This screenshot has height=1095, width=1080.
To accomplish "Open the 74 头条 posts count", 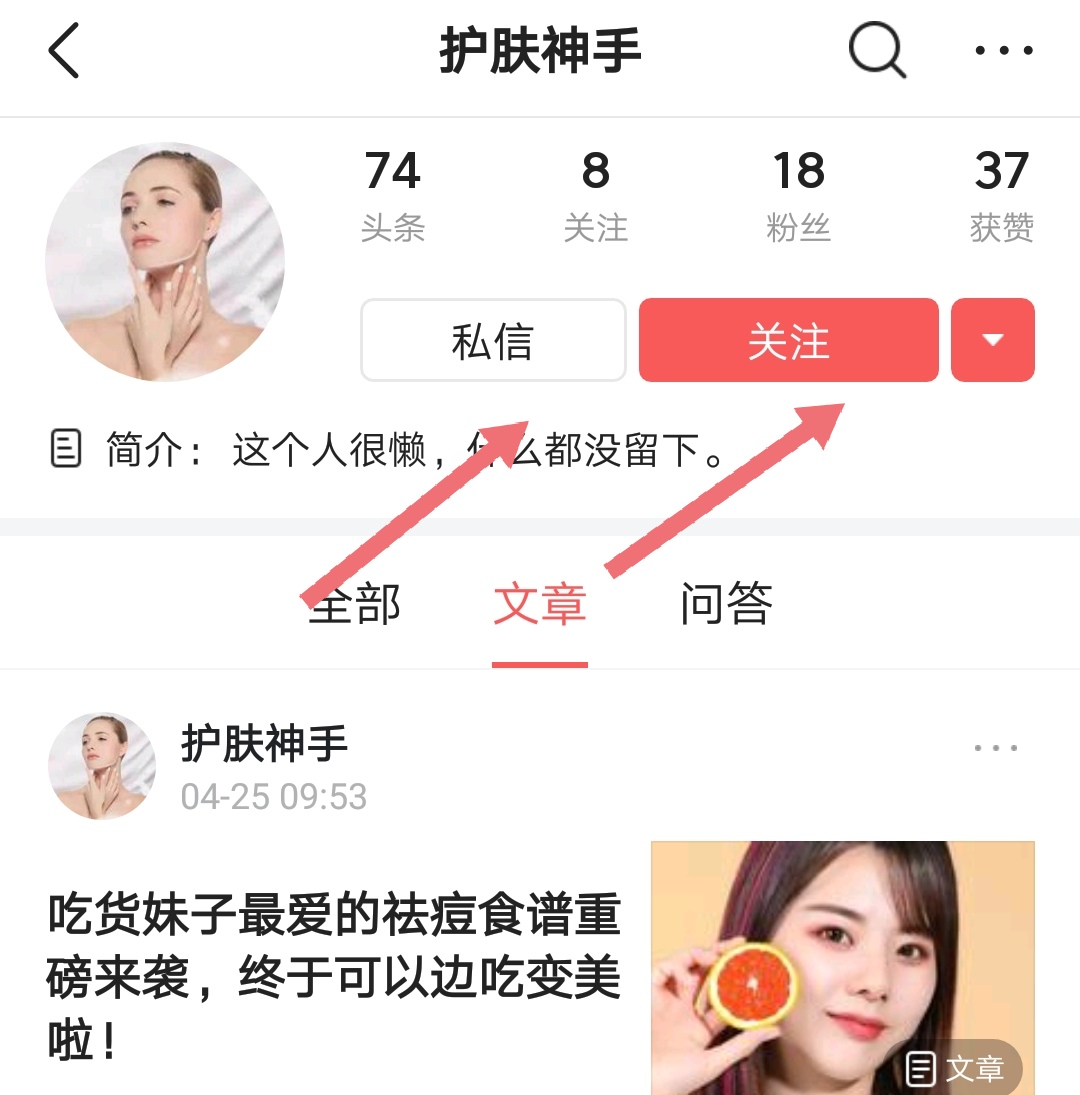I will point(394,195).
